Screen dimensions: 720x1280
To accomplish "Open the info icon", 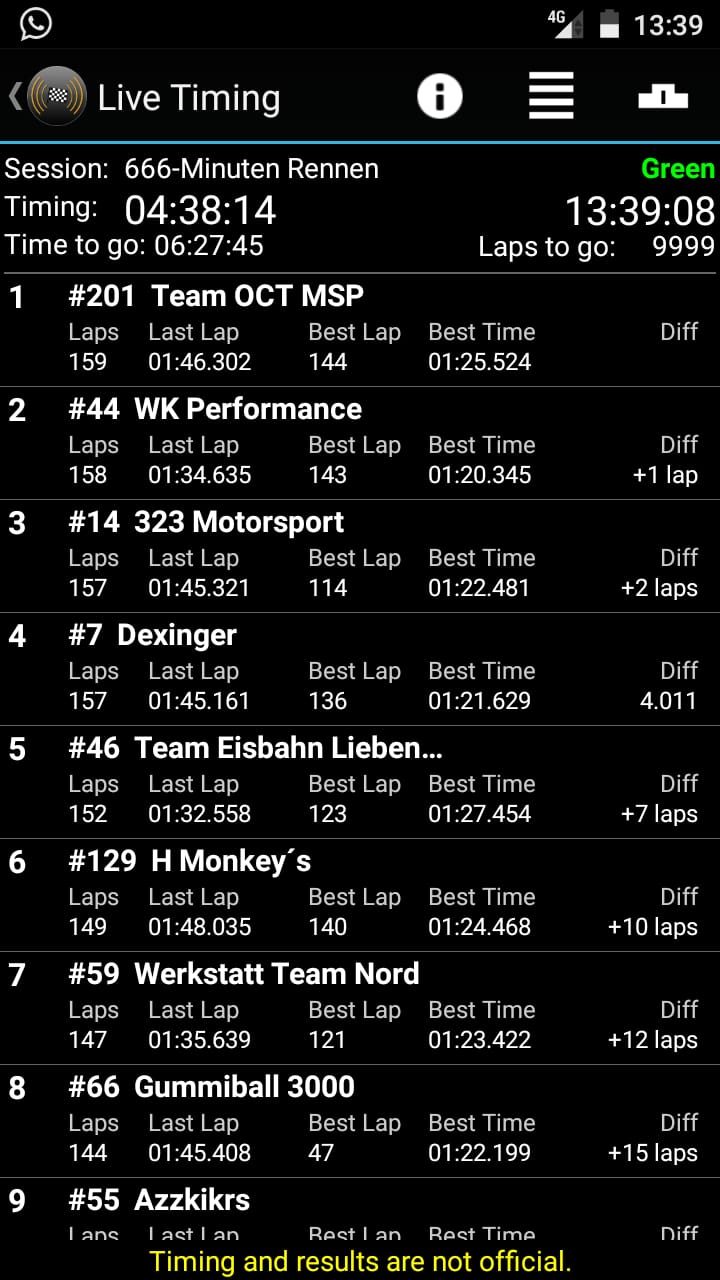I will coord(439,97).
